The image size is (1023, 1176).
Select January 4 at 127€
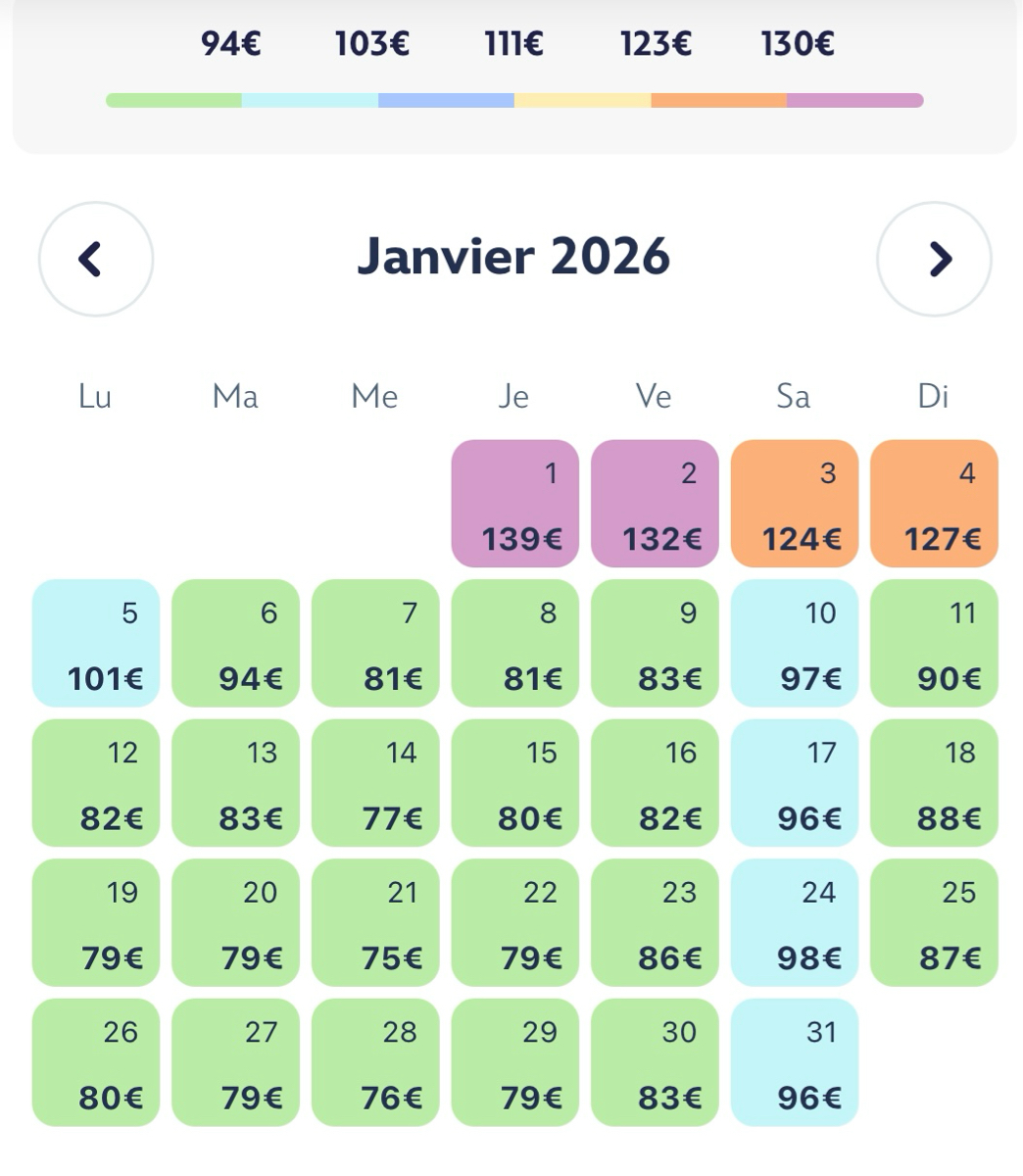tap(934, 504)
